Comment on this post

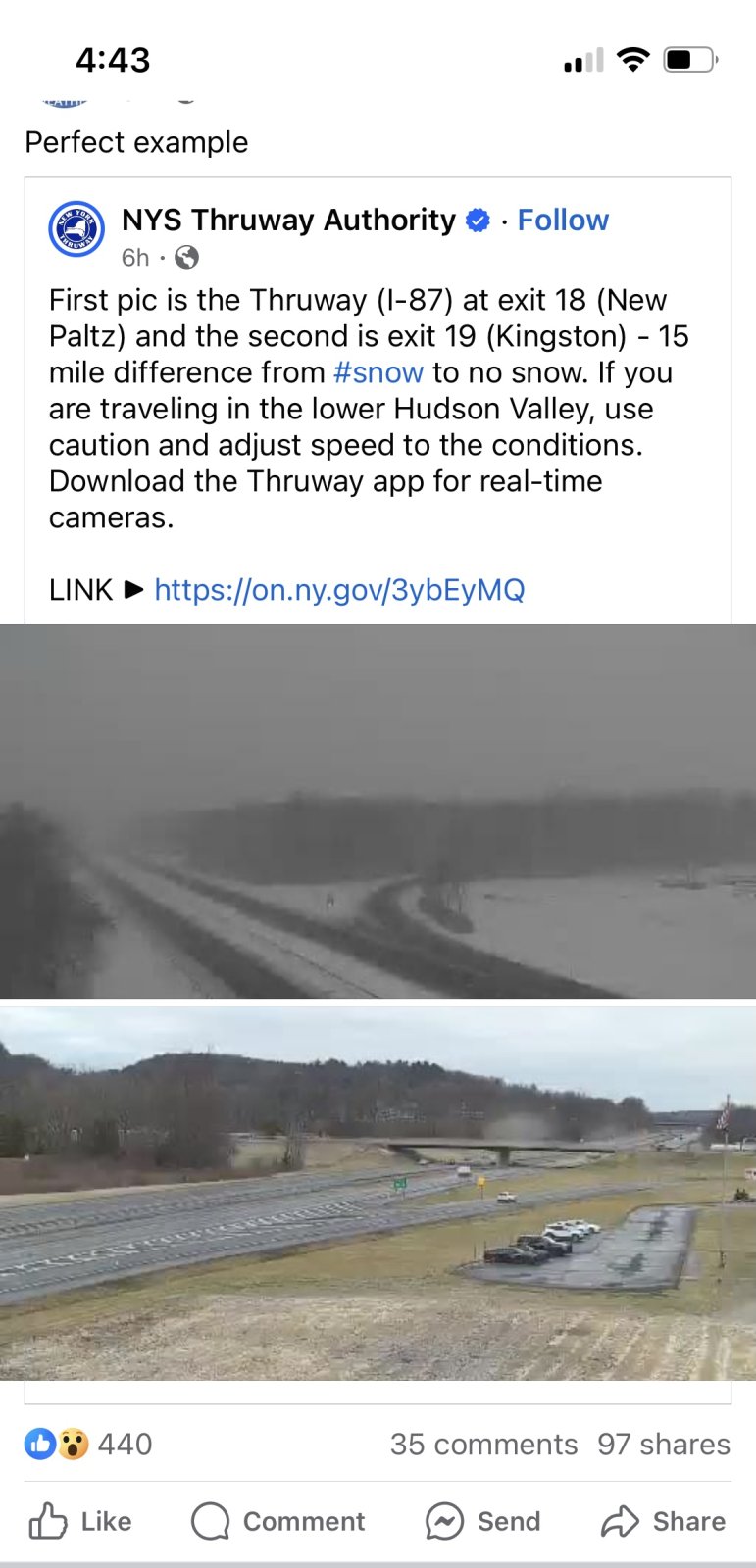(278, 1521)
